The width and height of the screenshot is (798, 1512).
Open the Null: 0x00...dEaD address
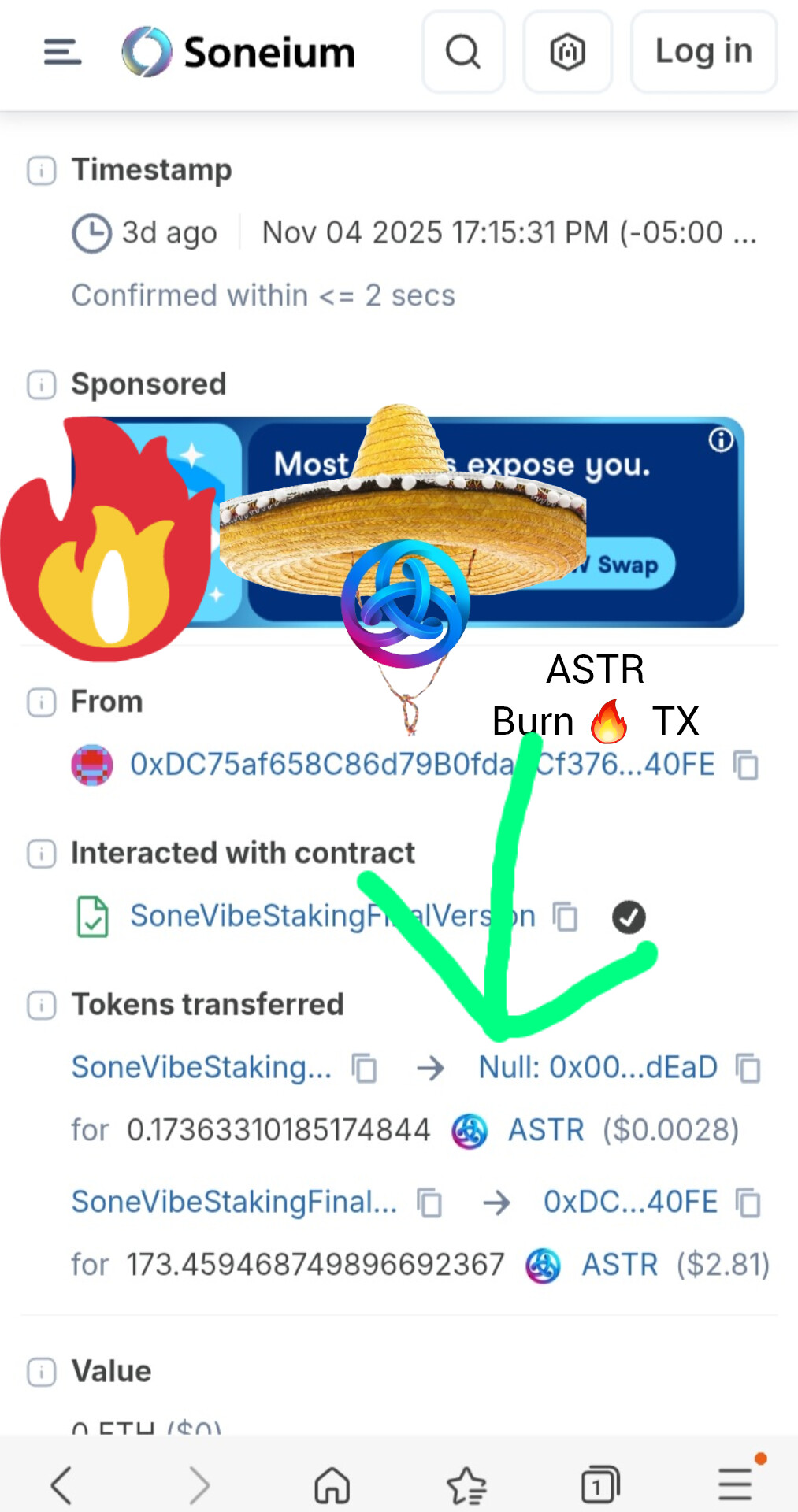click(598, 1067)
